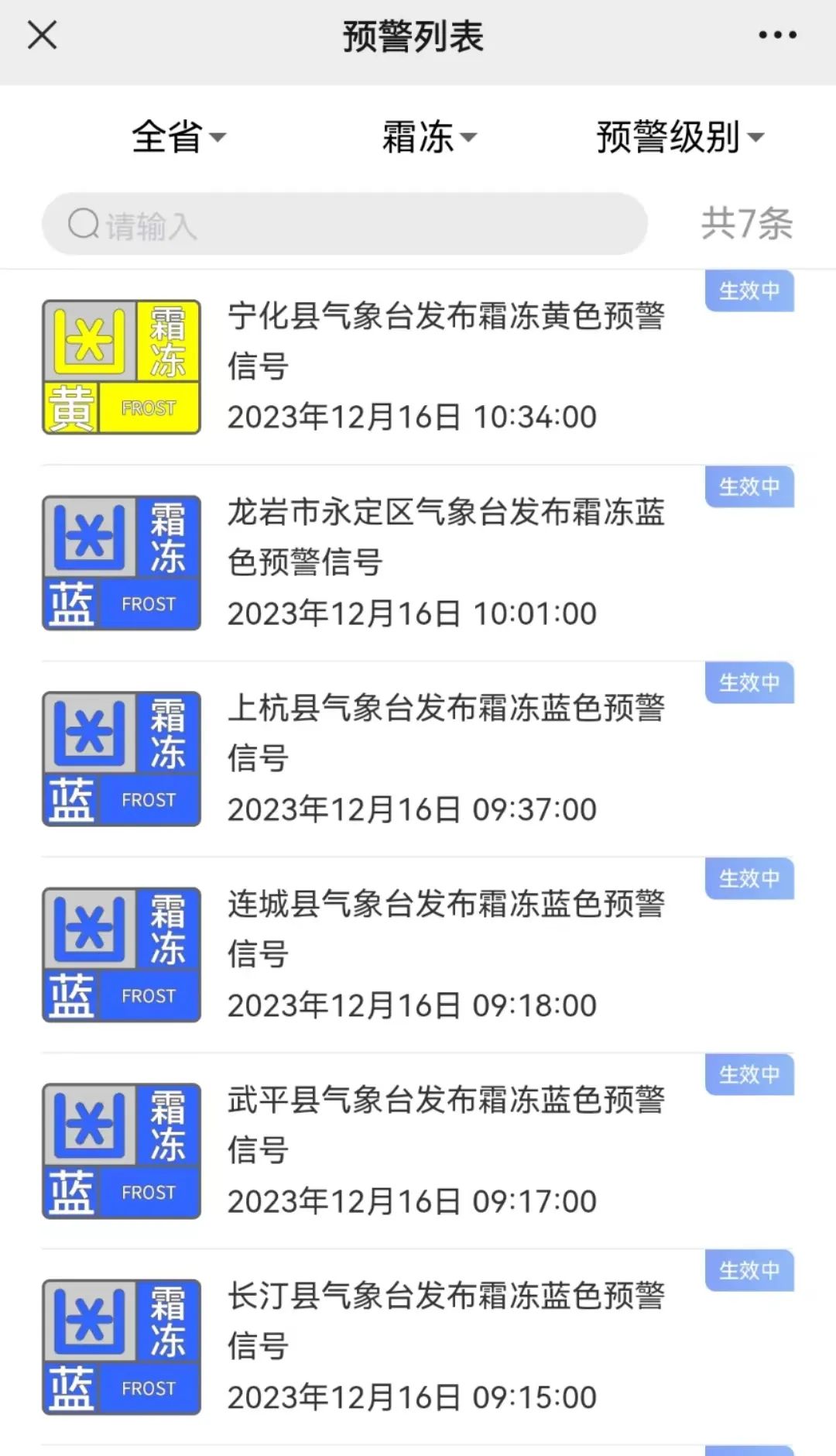Image resolution: width=836 pixels, height=1456 pixels.
Task: Open the 连城县 frost blue warning
Action: pyautogui.click(x=418, y=955)
